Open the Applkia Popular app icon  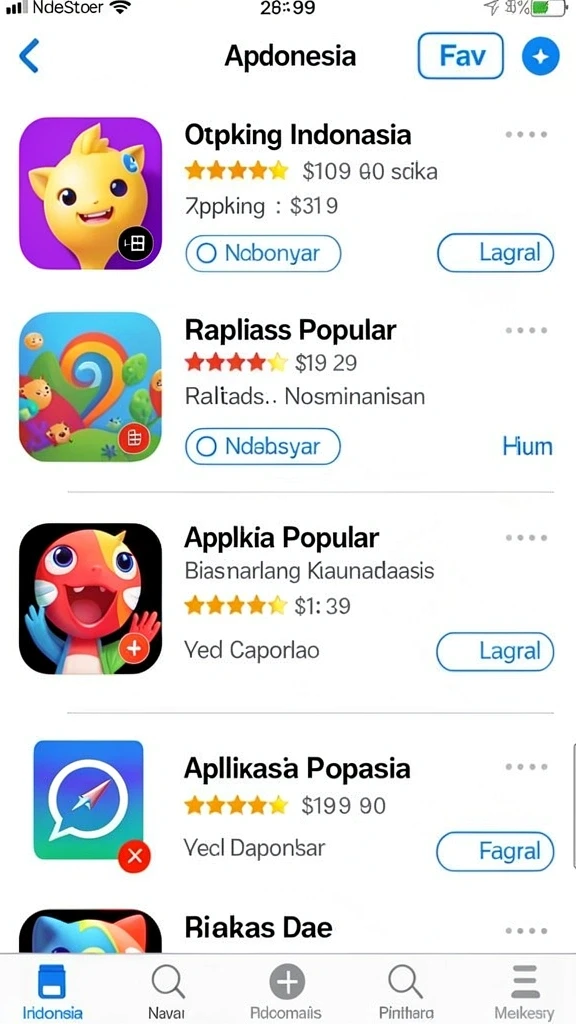pos(90,598)
